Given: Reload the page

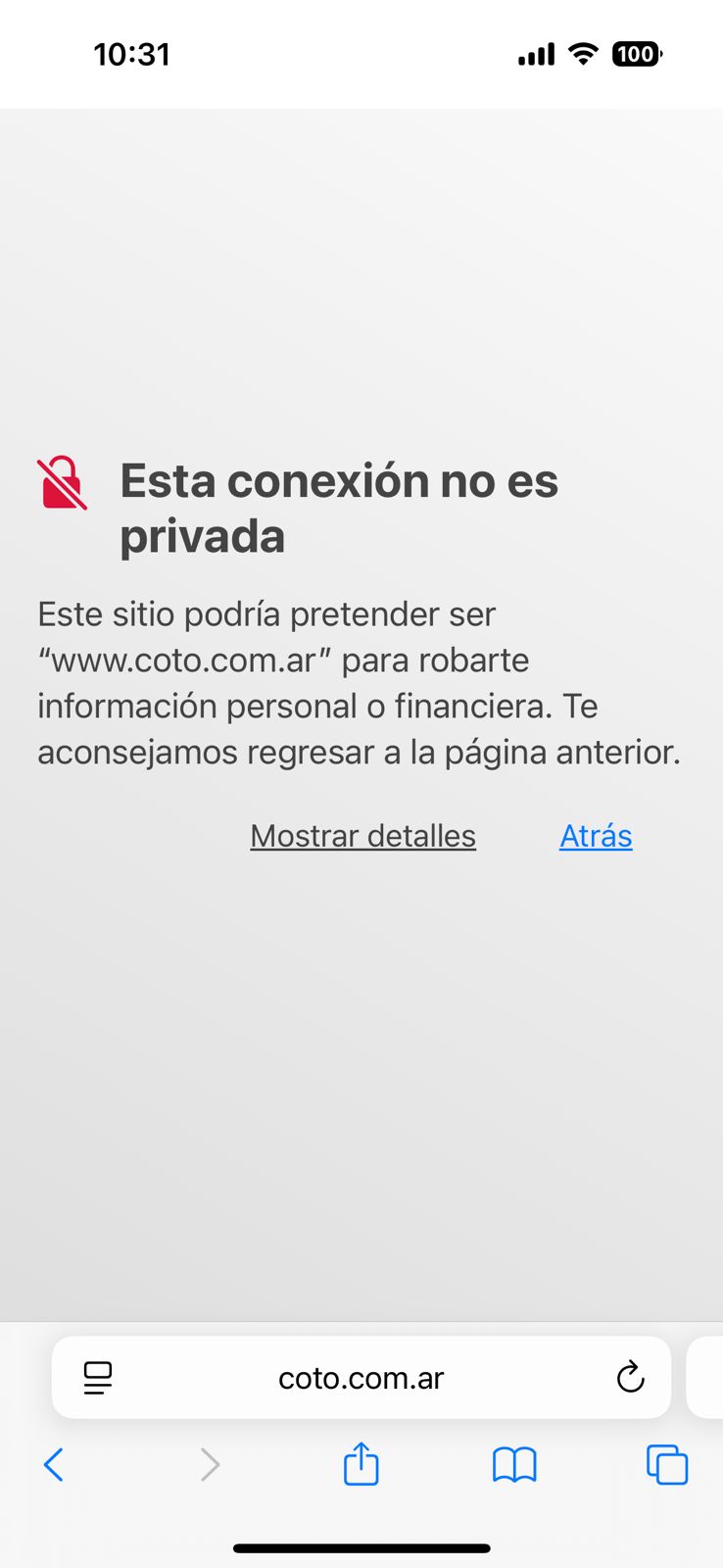Looking at the screenshot, I should (x=630, y=1378).
